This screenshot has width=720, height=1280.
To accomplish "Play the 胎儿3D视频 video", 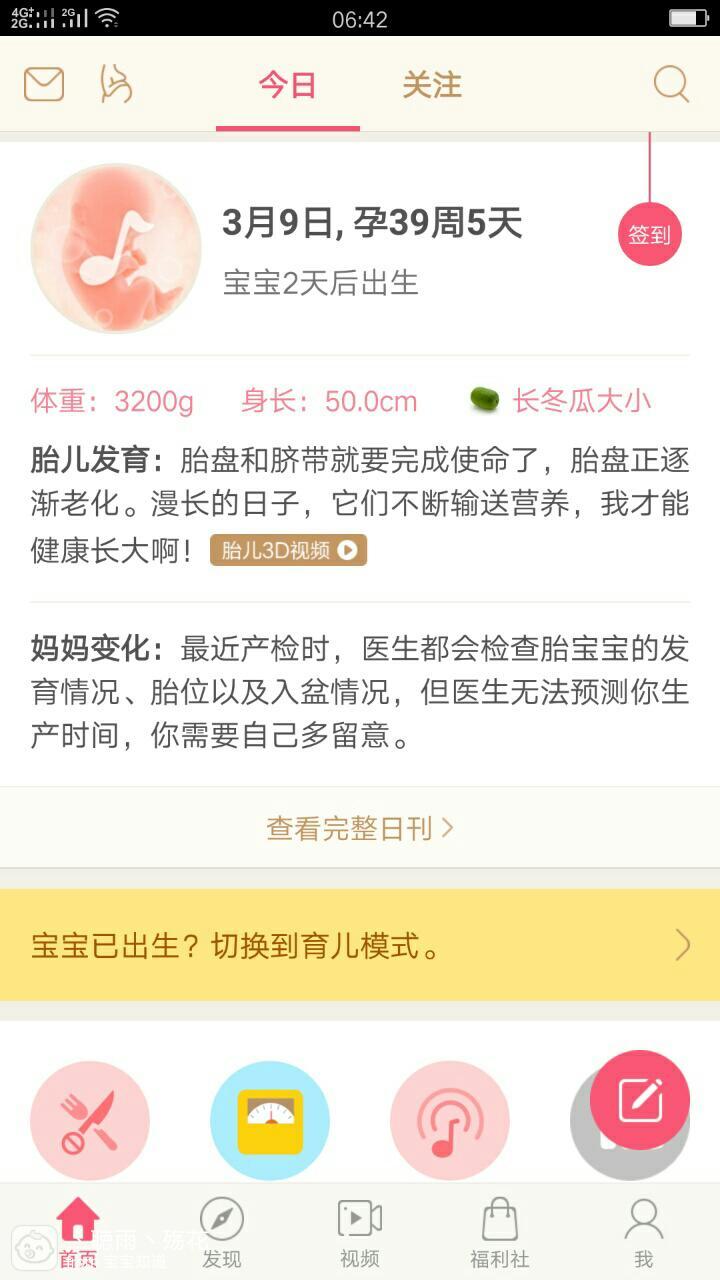I will [288, 550].
